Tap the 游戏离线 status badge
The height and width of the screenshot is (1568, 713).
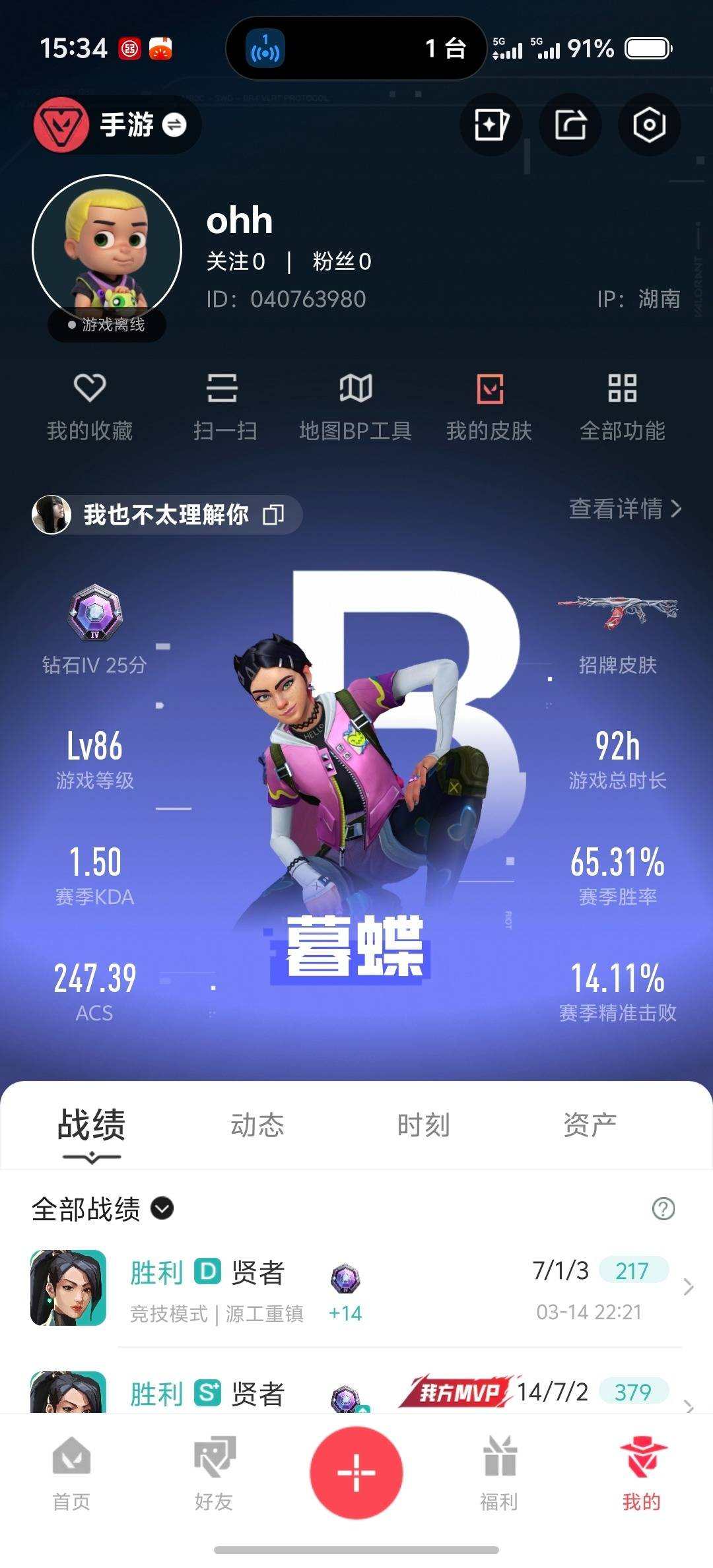106,324
